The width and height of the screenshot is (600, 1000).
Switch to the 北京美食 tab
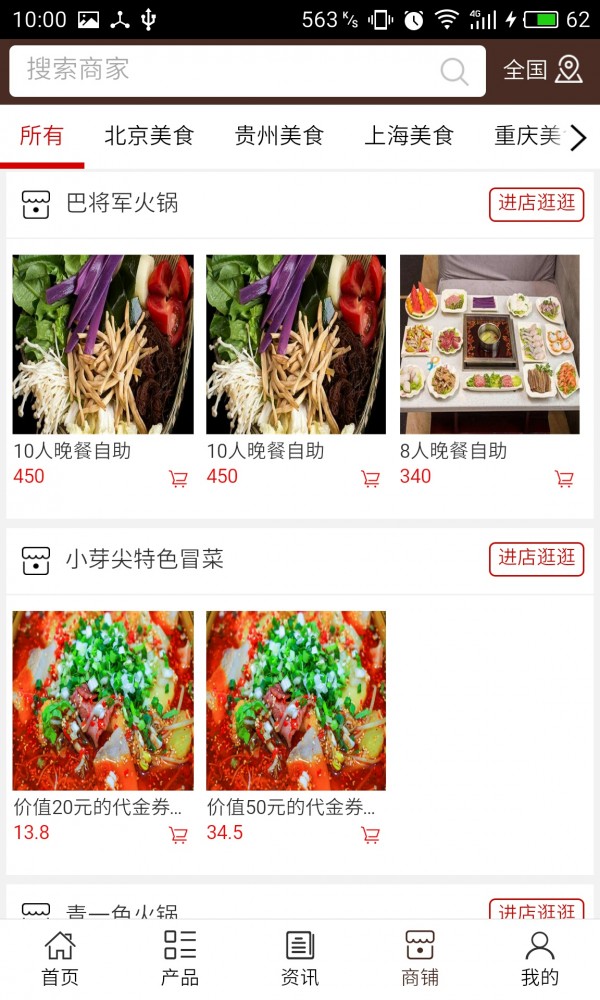149,136
